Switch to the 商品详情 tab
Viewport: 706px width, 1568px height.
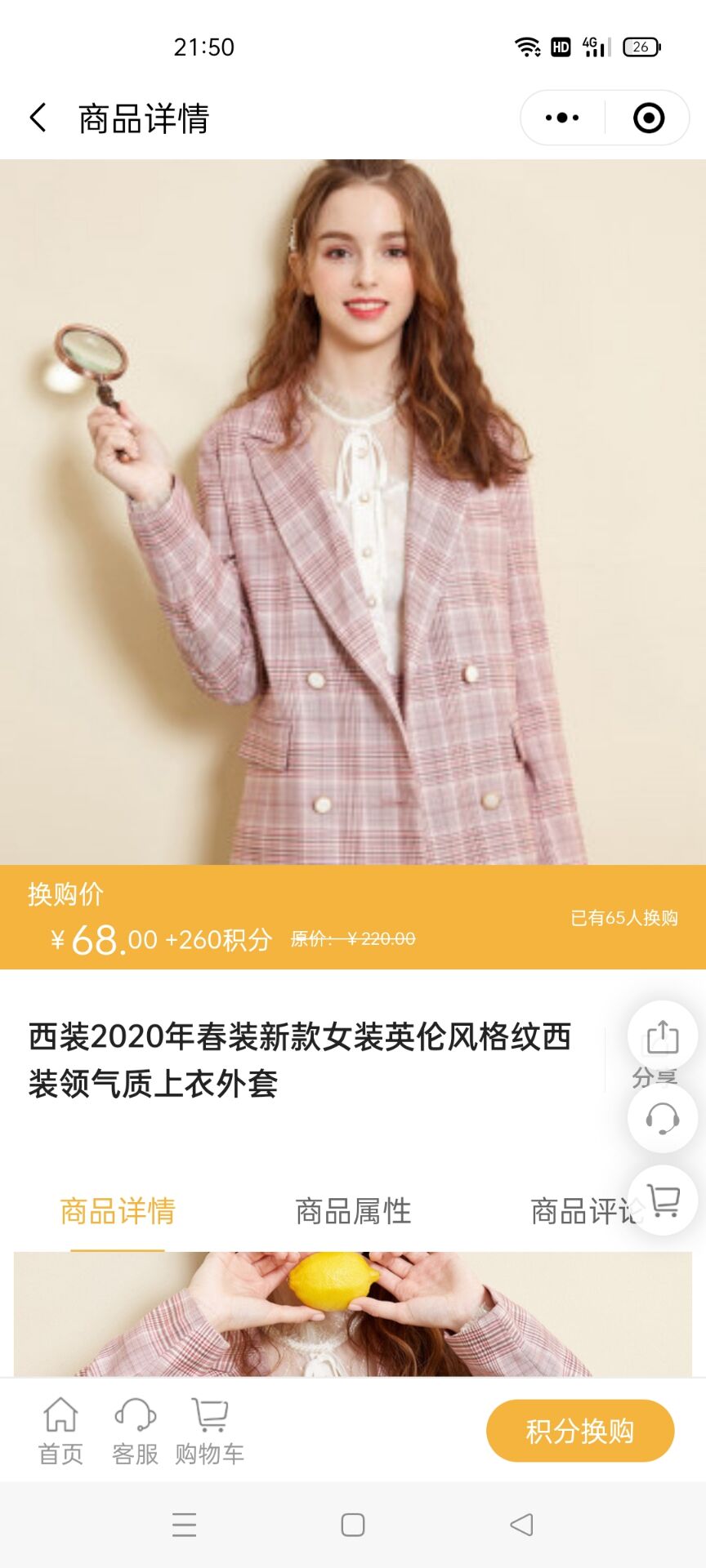(x=118, y=1211)
